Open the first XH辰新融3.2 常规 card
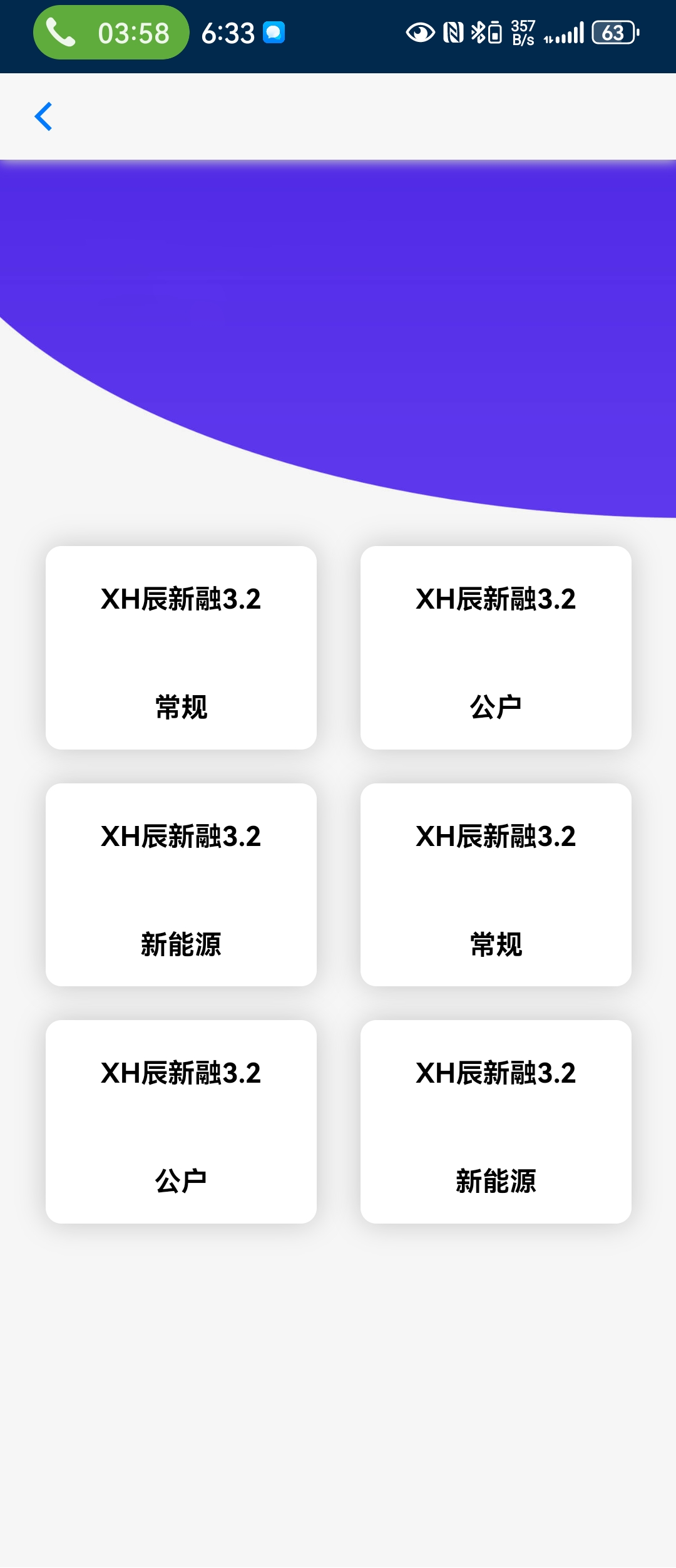676x1568 pixels. point(181,647)
